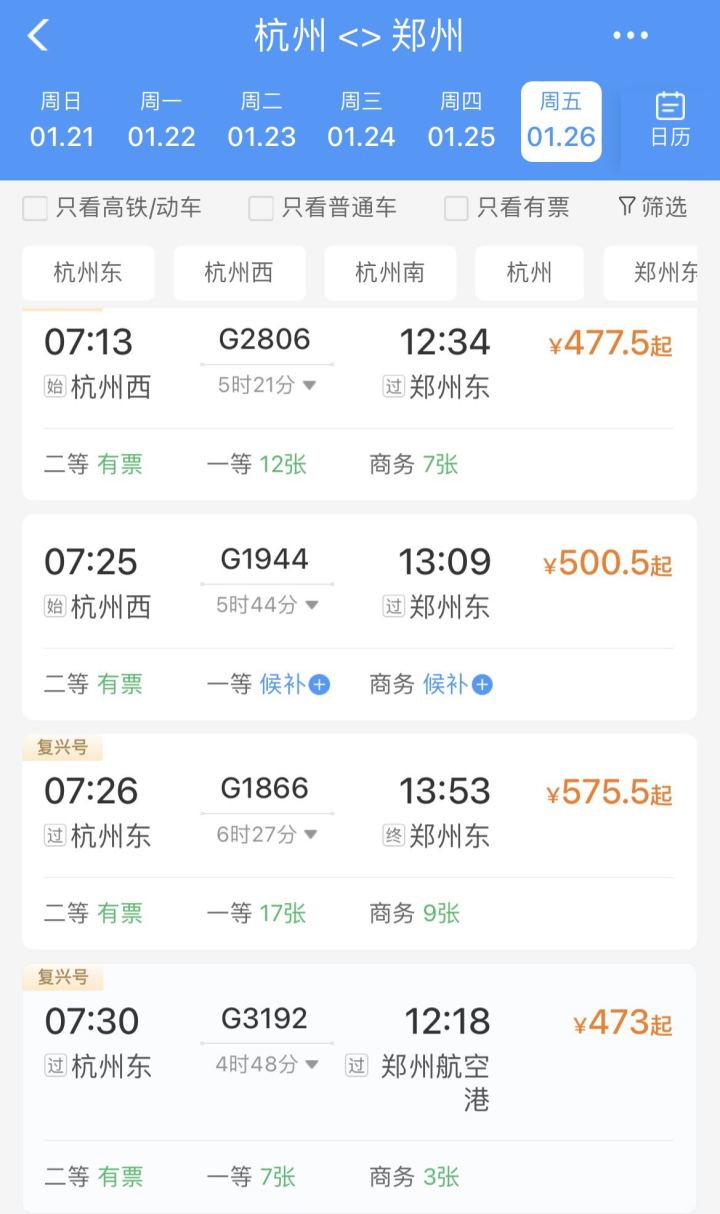
Task: Switch to Wednesday 01.24 date
Action: point(361,120)
